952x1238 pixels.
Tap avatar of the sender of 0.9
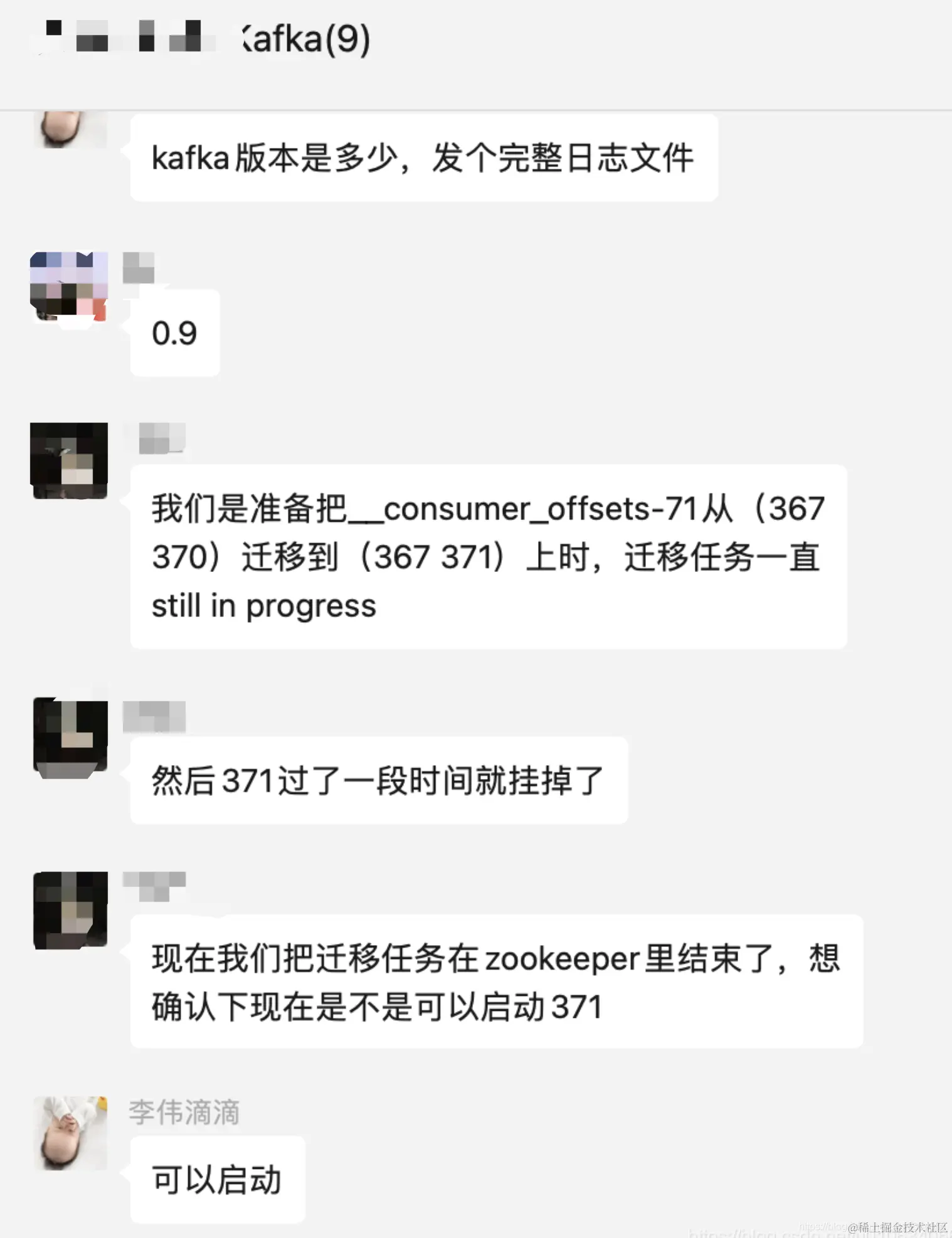(x=69, y=287)
